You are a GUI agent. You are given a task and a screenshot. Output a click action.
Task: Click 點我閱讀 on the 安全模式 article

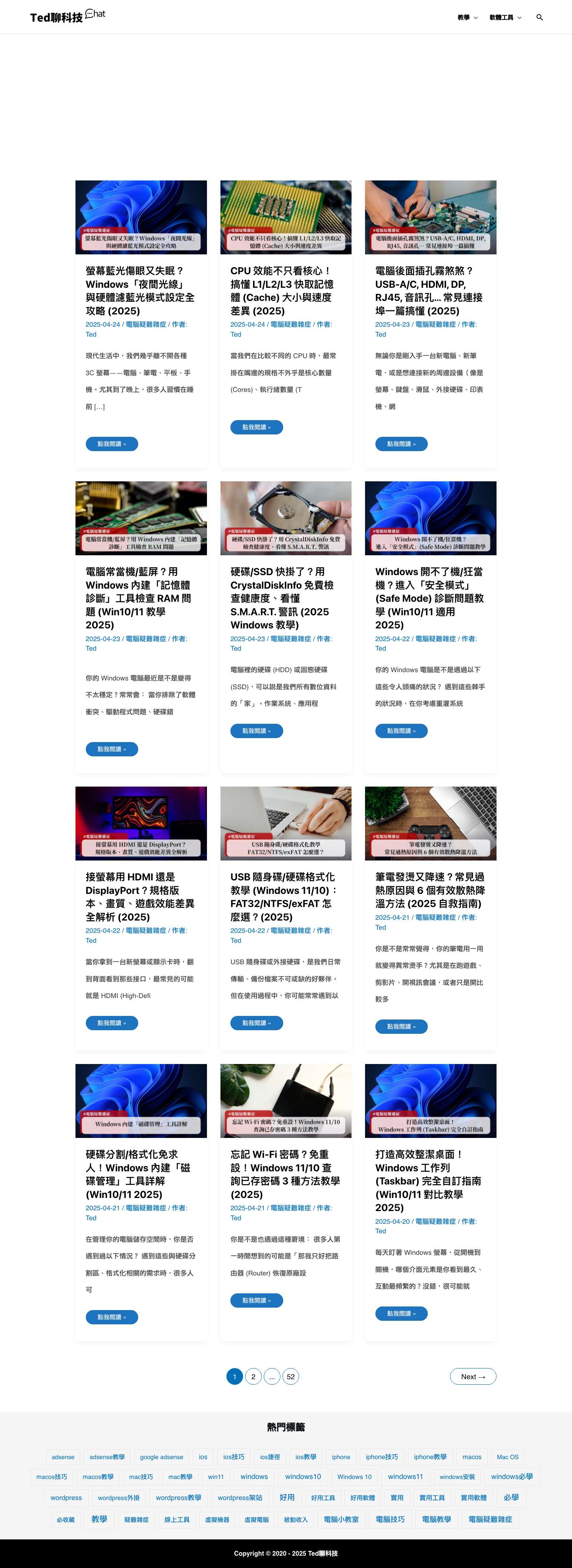point(402,731)
